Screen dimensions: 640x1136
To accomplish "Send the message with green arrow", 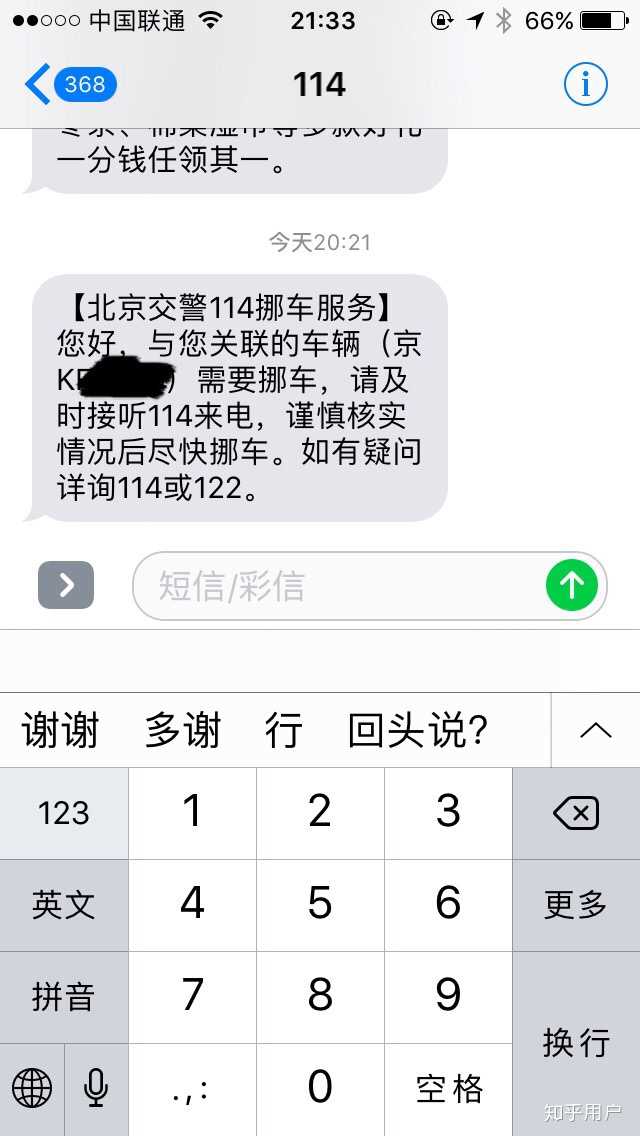I will (572, 586).
